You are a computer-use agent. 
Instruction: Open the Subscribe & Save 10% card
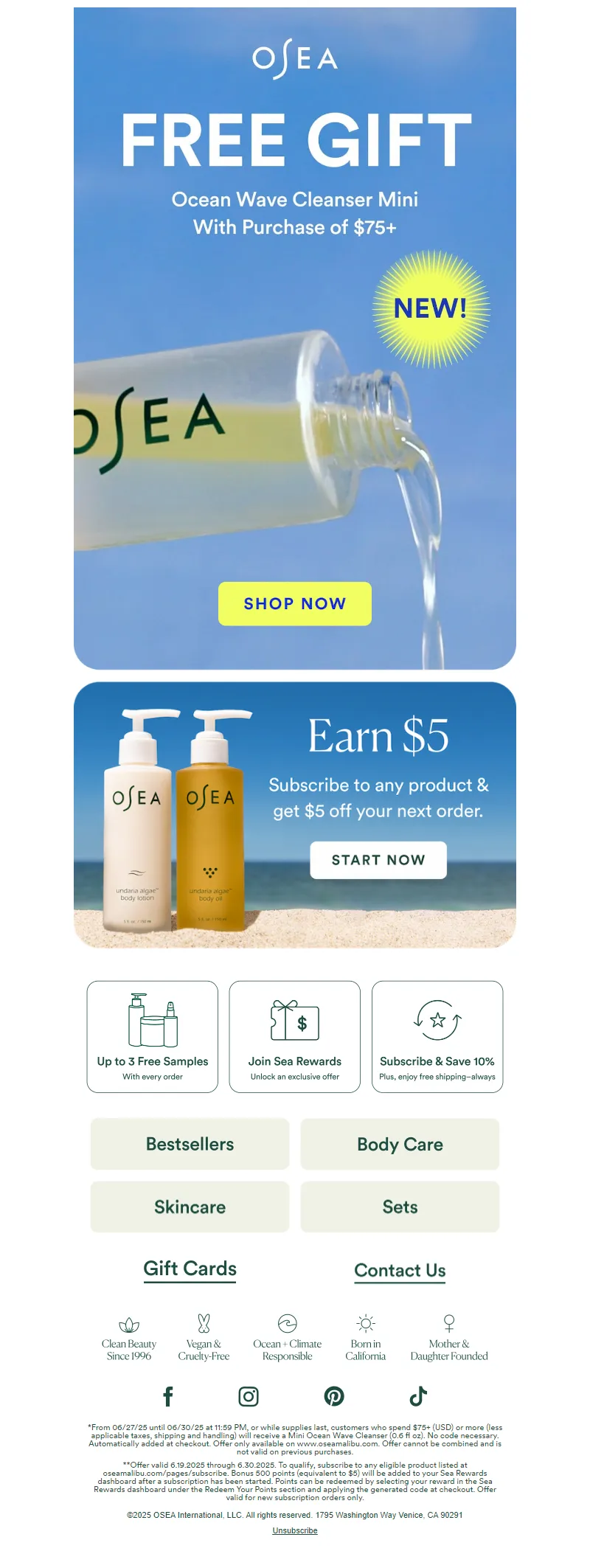coord(437,1036)
